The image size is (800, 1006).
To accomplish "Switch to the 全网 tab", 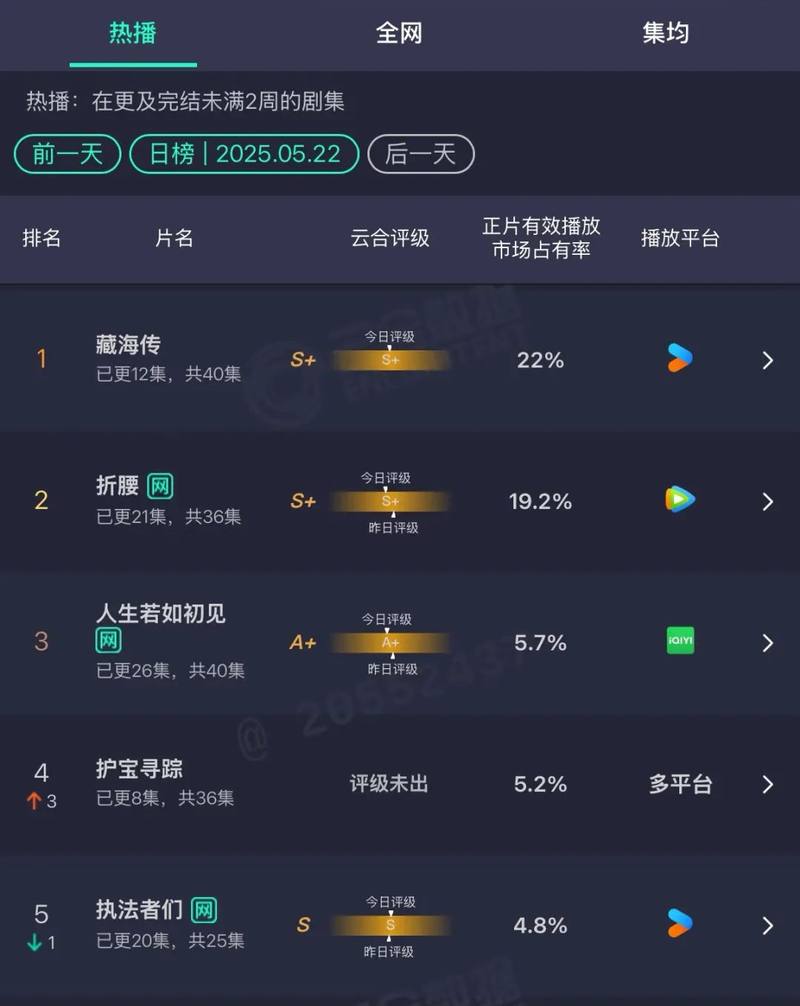I will pos(399,33).
